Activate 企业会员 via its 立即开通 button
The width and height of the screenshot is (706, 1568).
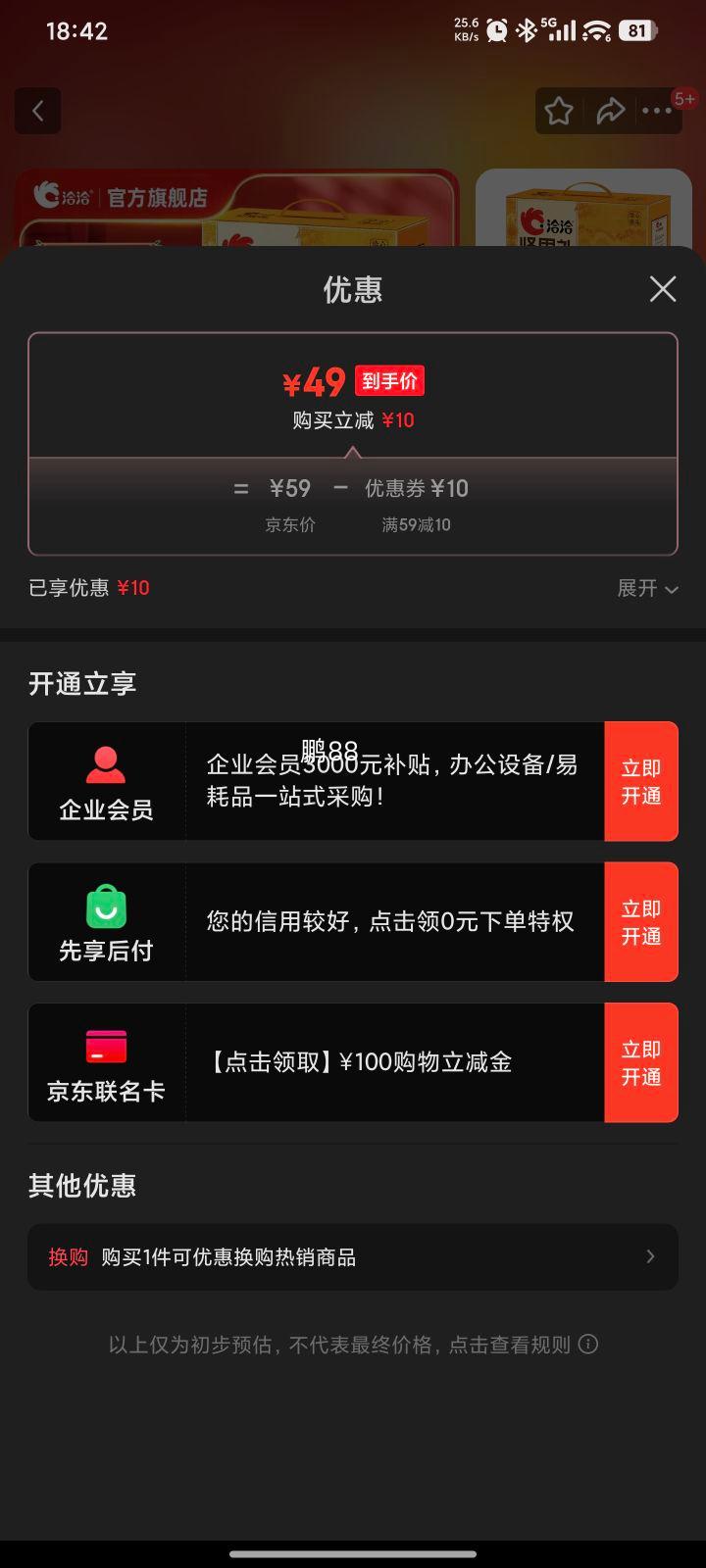(x=641, y=781)
